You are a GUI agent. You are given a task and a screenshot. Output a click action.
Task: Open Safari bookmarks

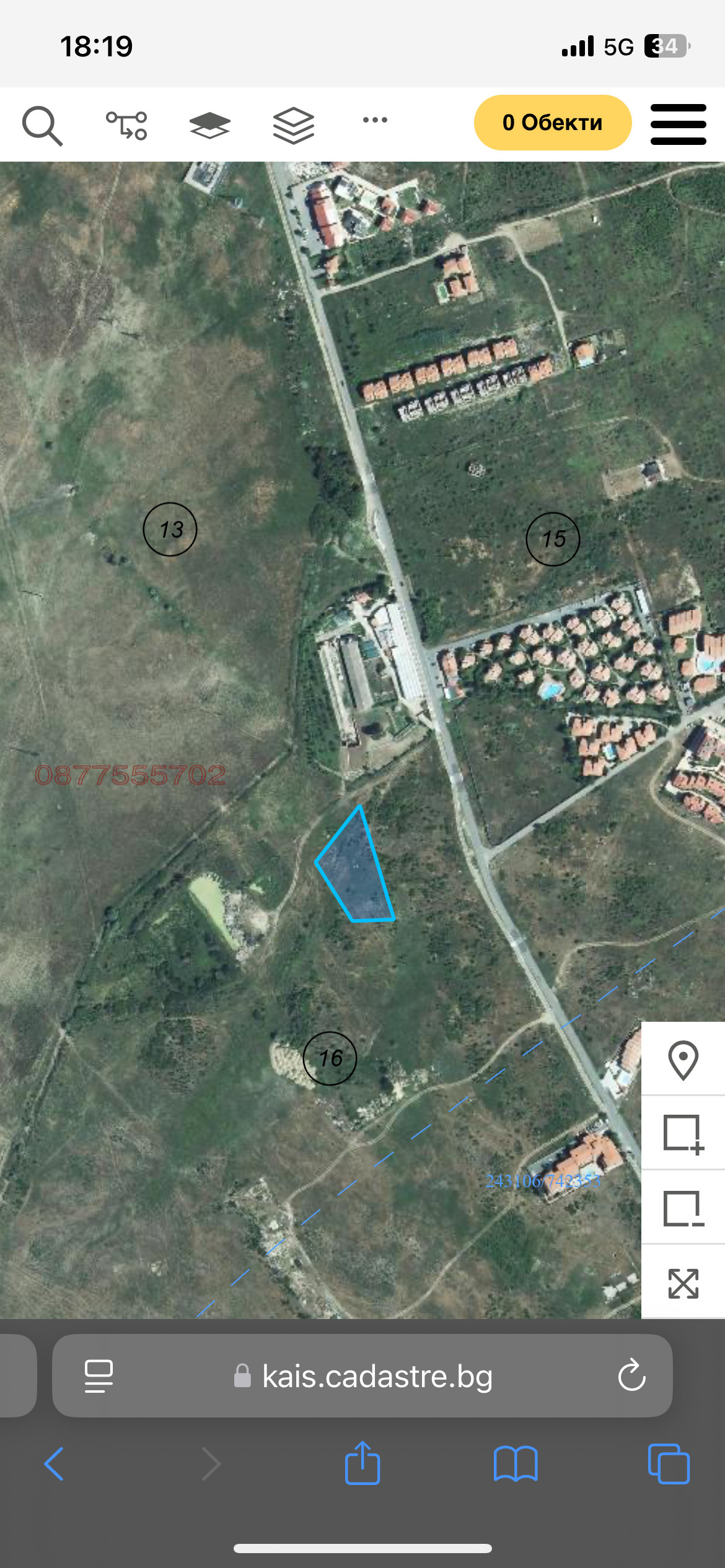pos(516,1465)
